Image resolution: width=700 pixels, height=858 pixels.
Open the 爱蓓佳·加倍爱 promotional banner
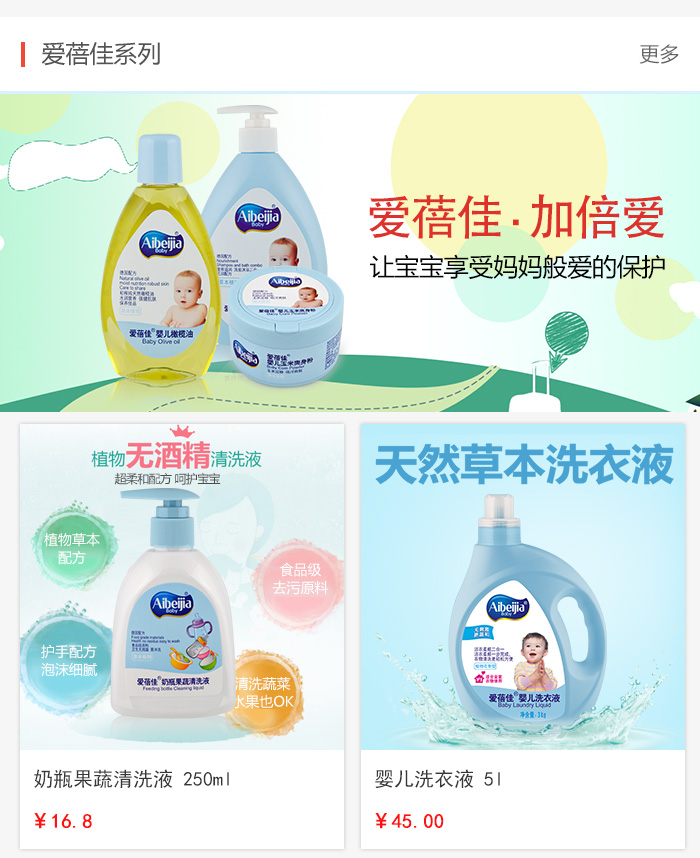point(350,252)
